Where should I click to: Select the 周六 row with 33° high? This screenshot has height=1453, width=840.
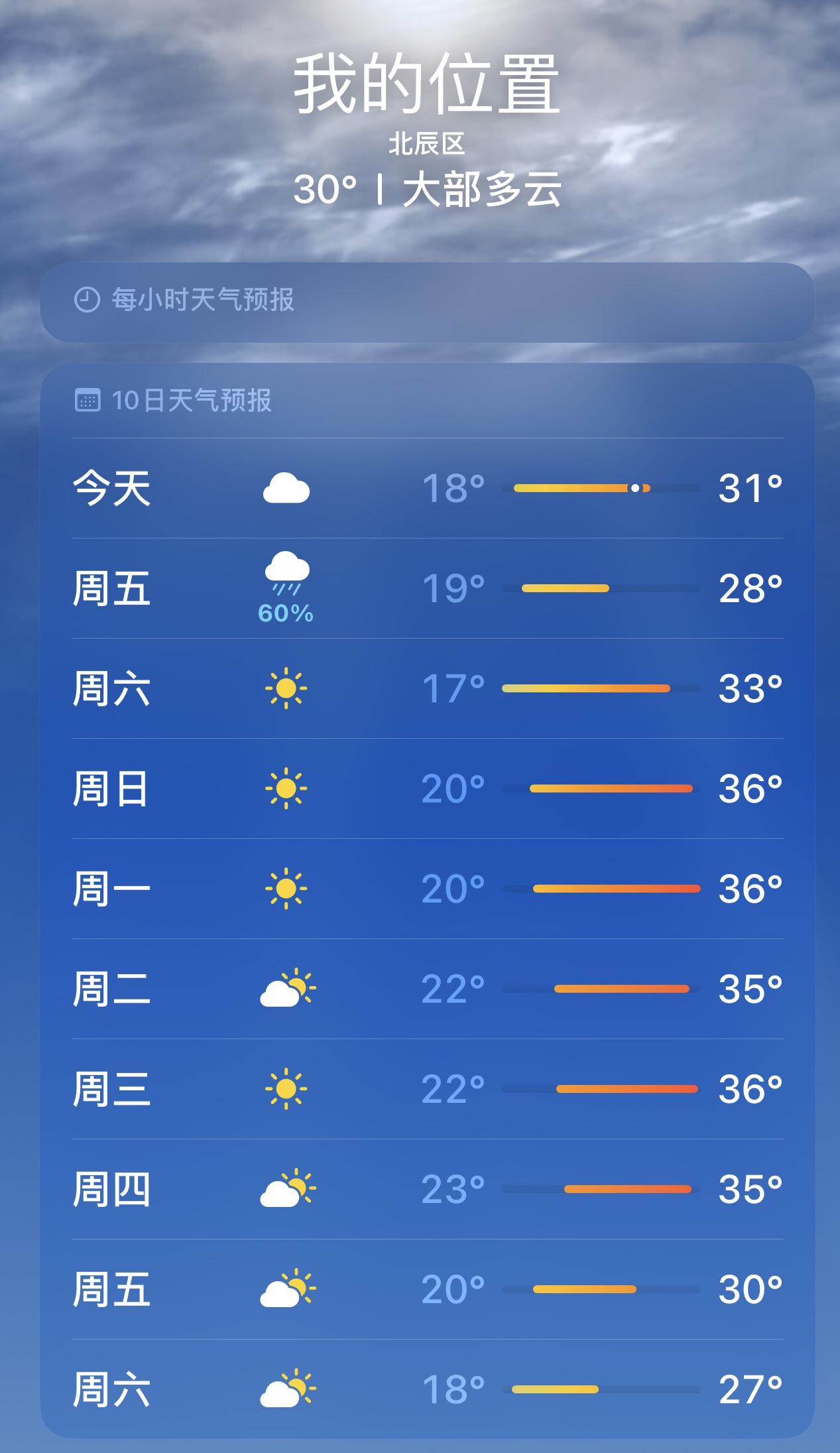tap(426, 689)
